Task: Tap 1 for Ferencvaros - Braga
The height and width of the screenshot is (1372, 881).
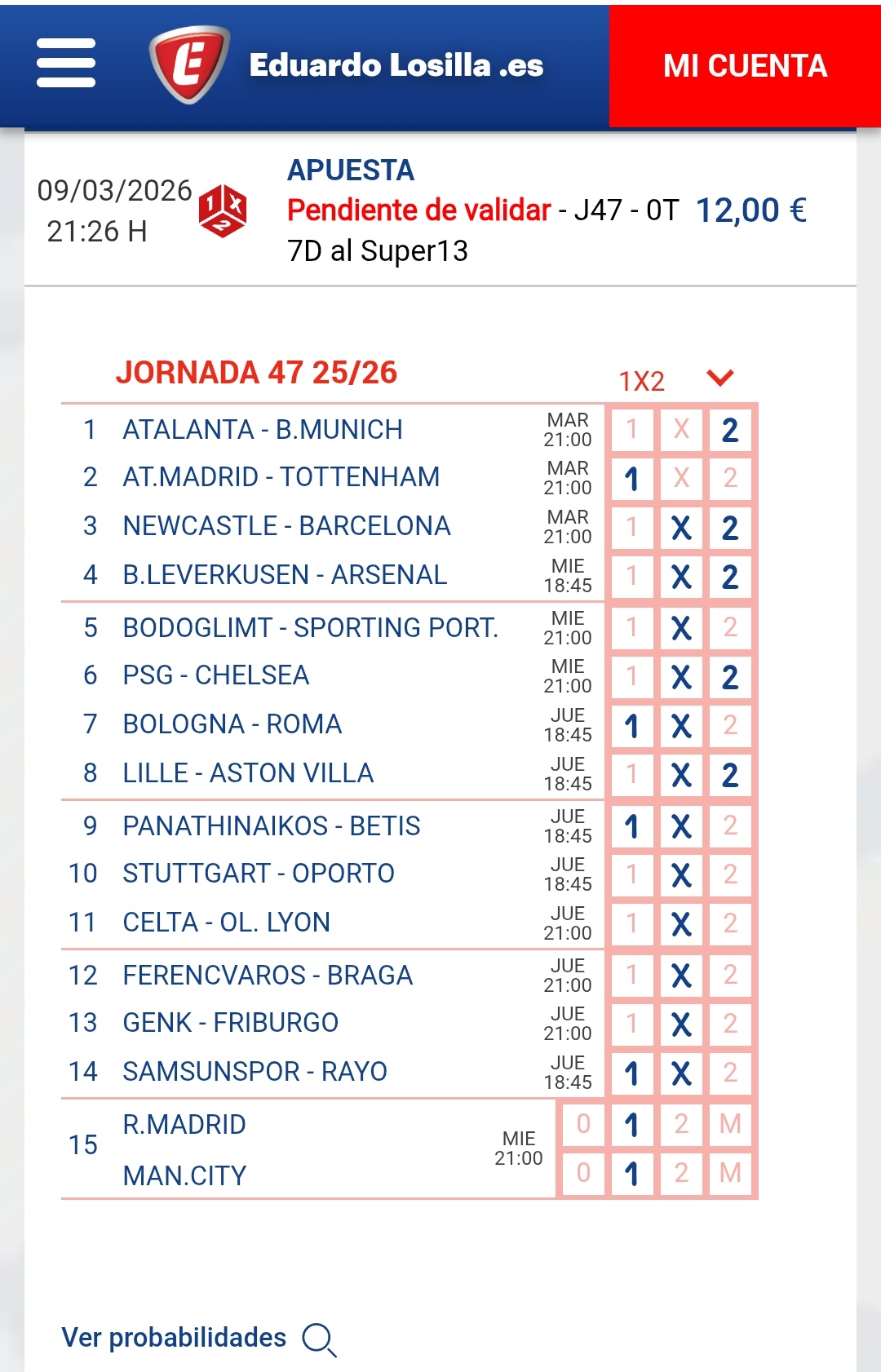Action: click(631, 975)
